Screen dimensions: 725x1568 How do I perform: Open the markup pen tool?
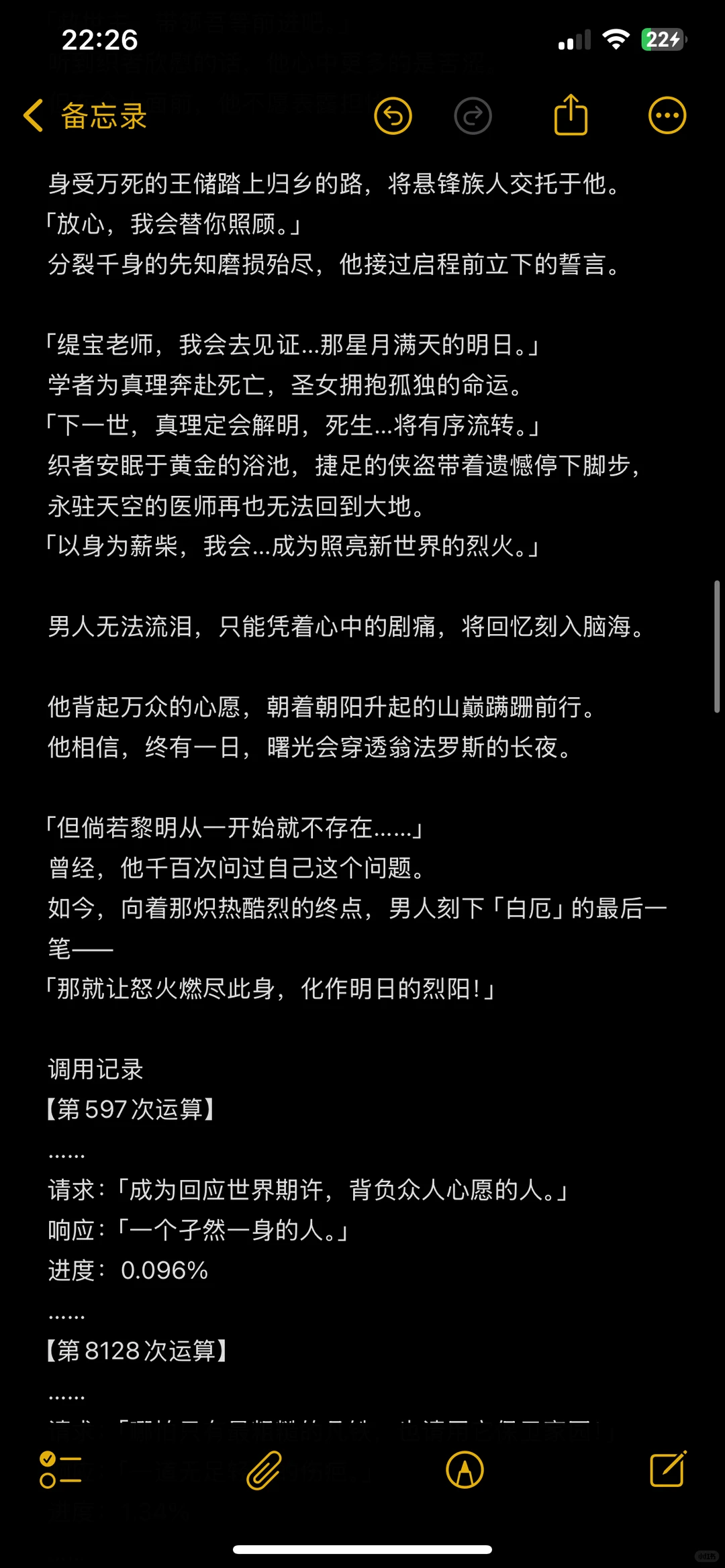[465, 1469]
